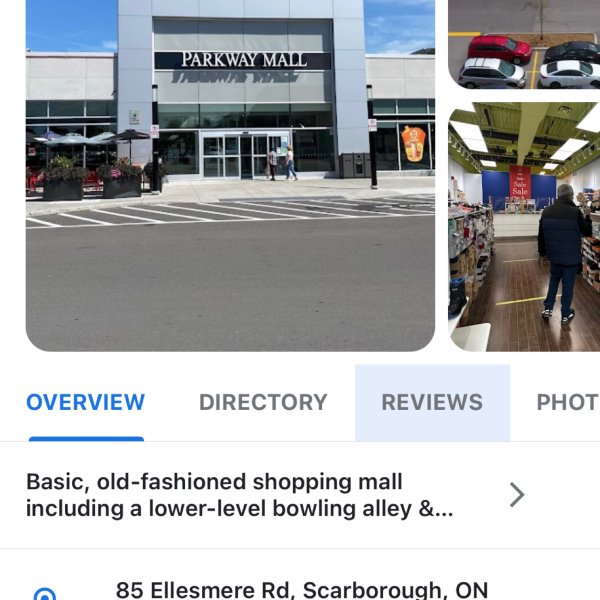Tap the 85 Ellesmere Rd address row
This screenshot has width=600, height=600.
[x=300, y=590]
